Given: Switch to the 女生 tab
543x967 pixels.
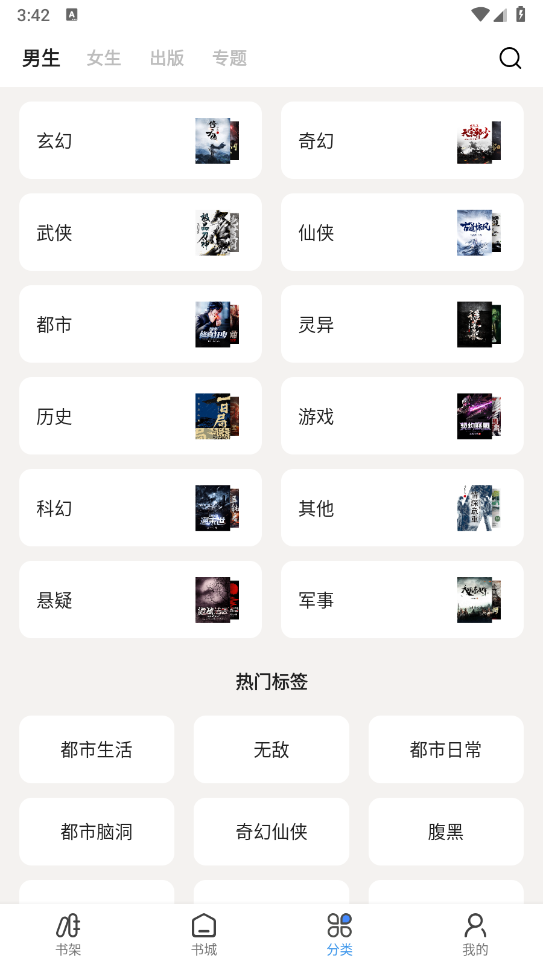Looking at the screenshot, I should click(x=104, y=58).
